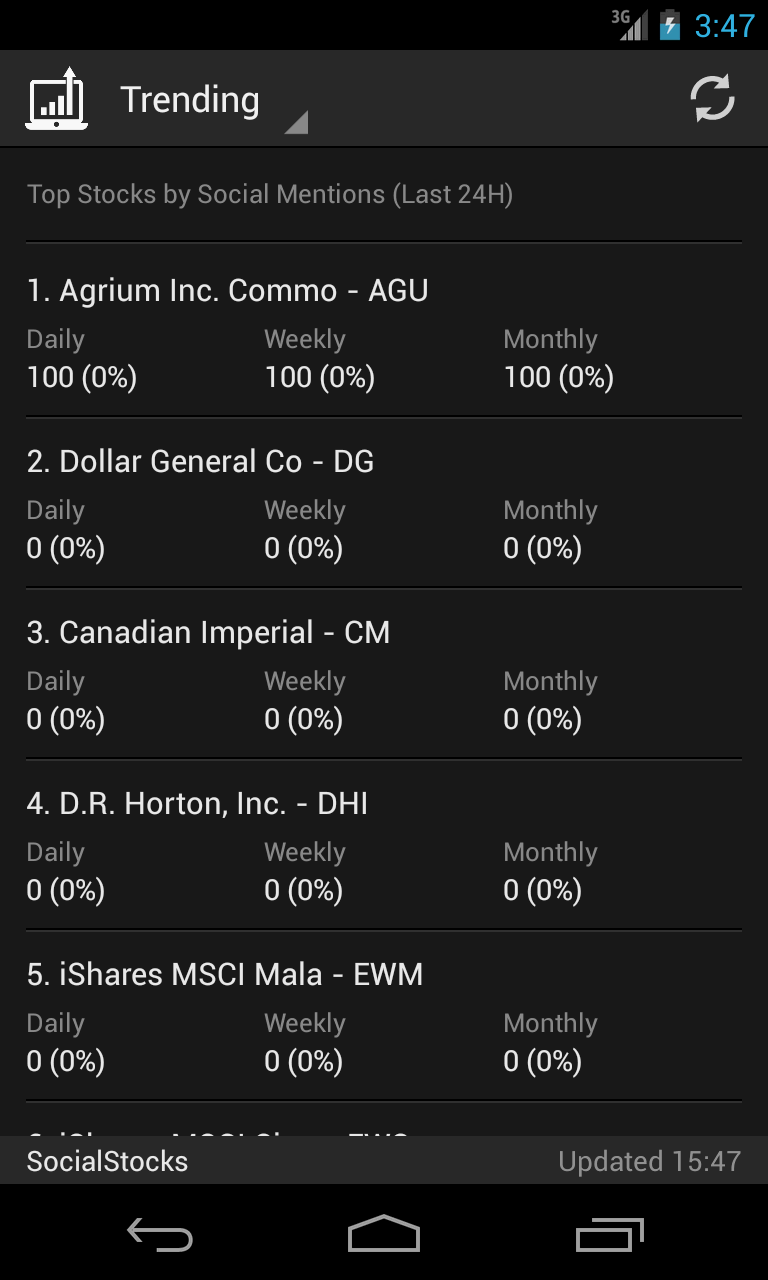
Task: Select Canadian Imperial - CM stock
Action: (x=208, y=632)
